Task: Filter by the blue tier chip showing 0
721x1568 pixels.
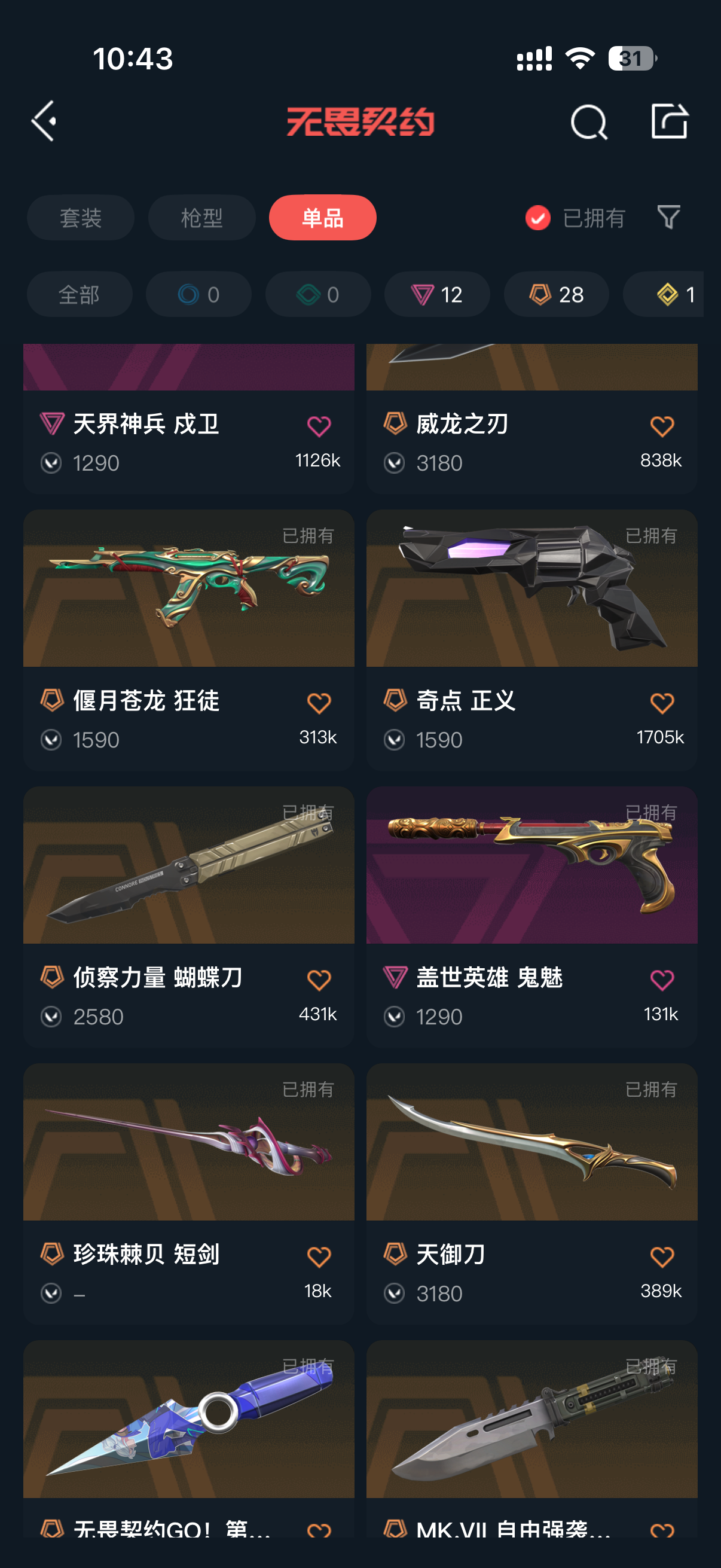Action: coord(198,295)
